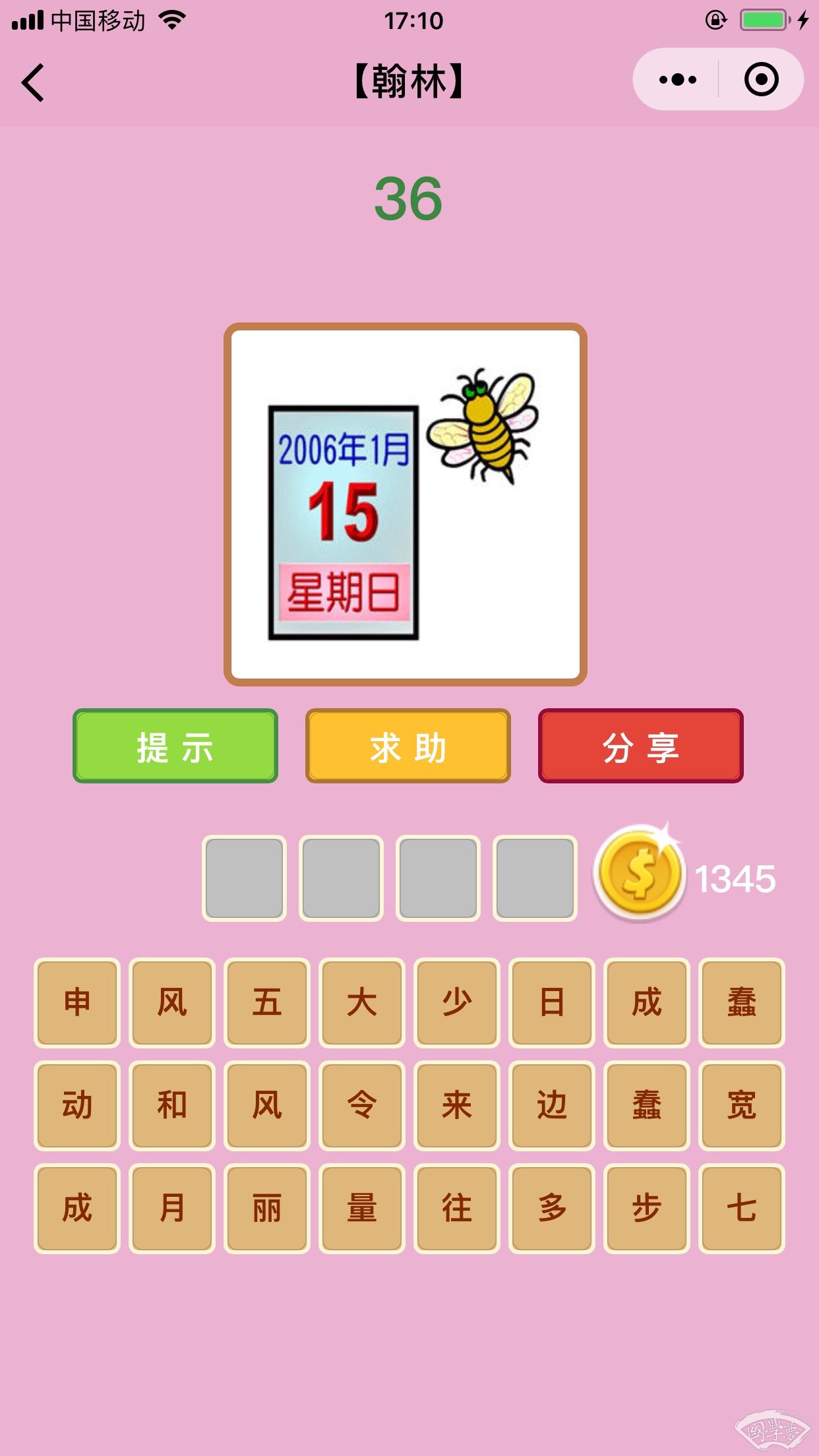The width and height of the screenshot is (819, 1456).
Task: Pick the character tile 动
Action: (x=77, y=1105)
